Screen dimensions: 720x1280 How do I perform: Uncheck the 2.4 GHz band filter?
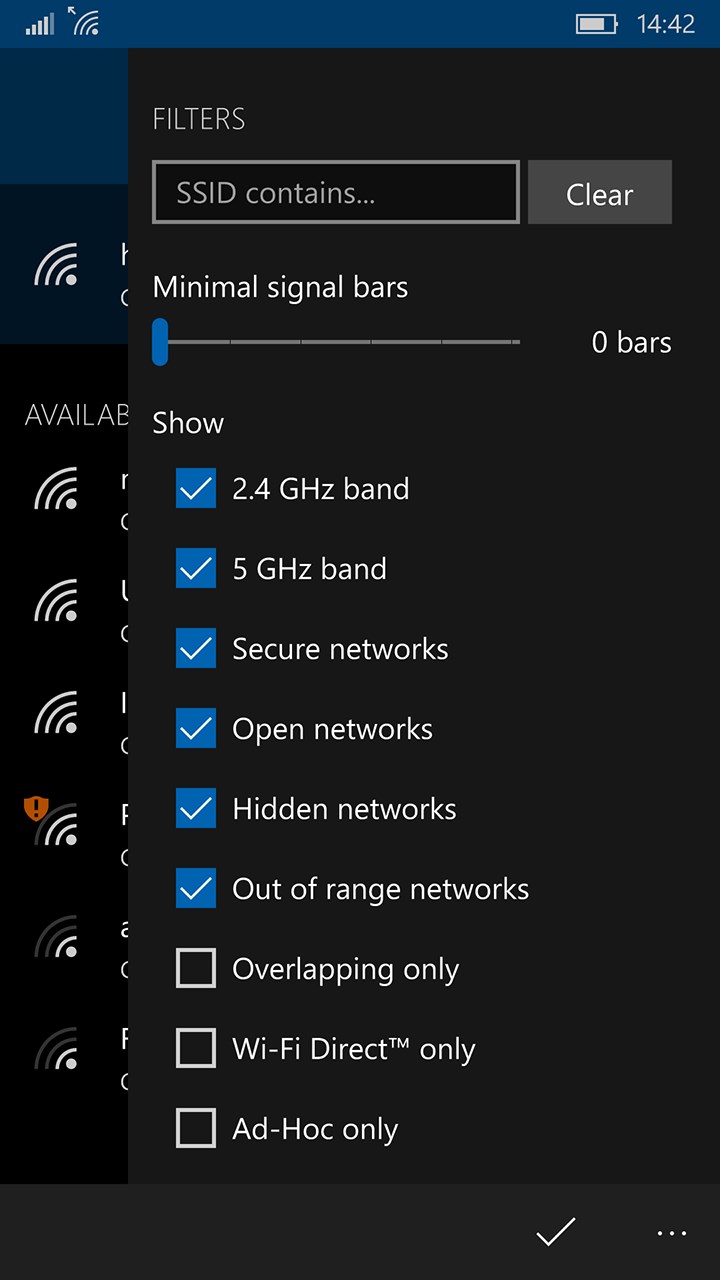[196, 489]
